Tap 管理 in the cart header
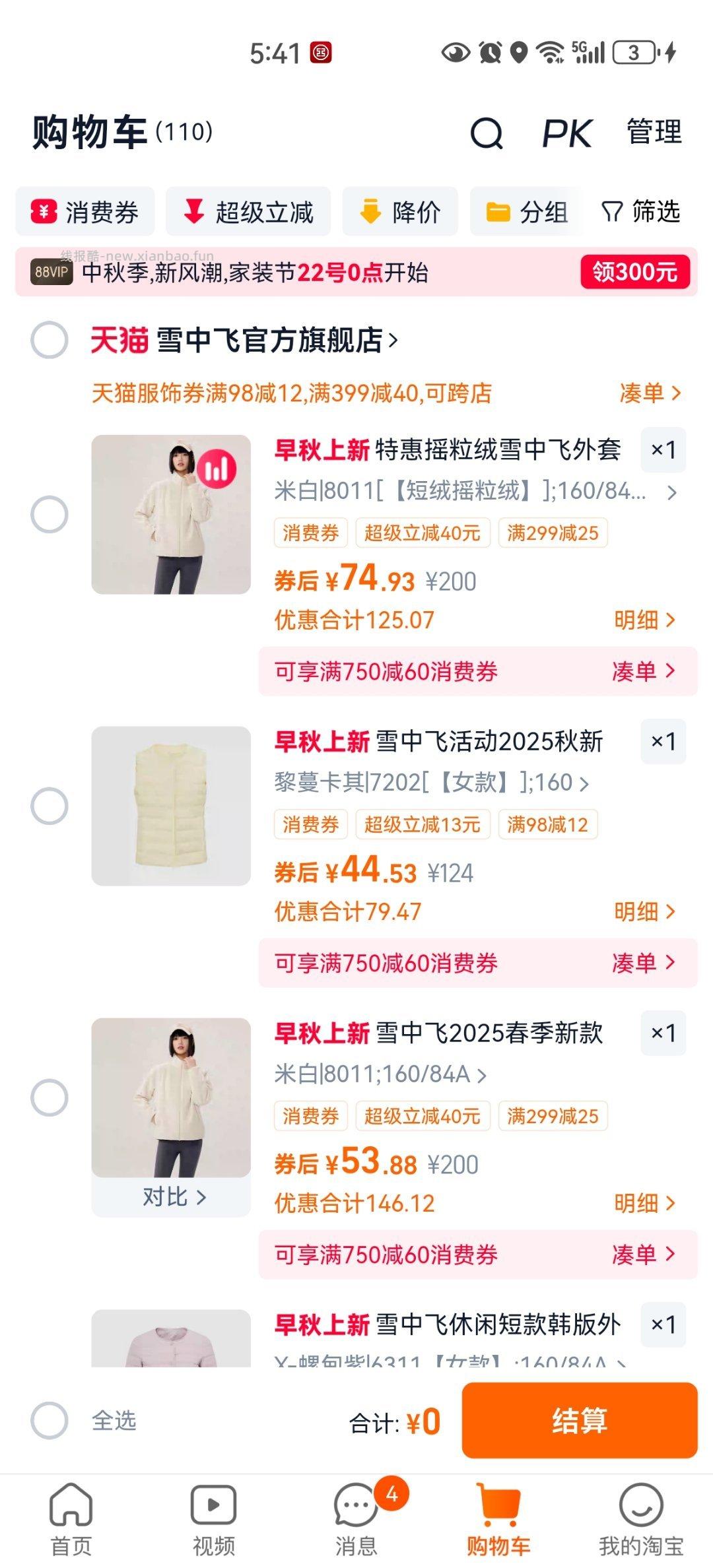Viewport: 713px width, 1568px height. 652,134
